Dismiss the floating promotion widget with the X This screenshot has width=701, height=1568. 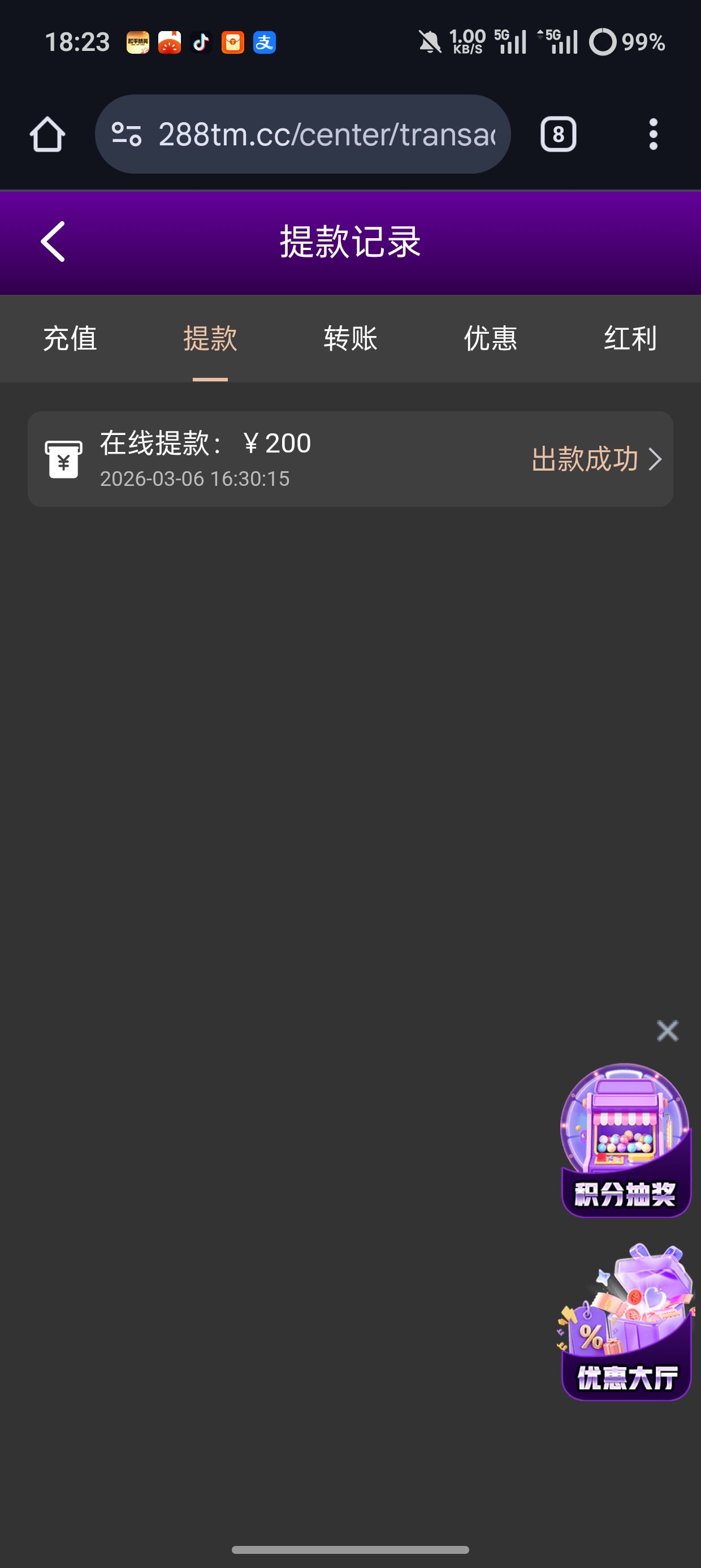click(x=667, y=1031)
